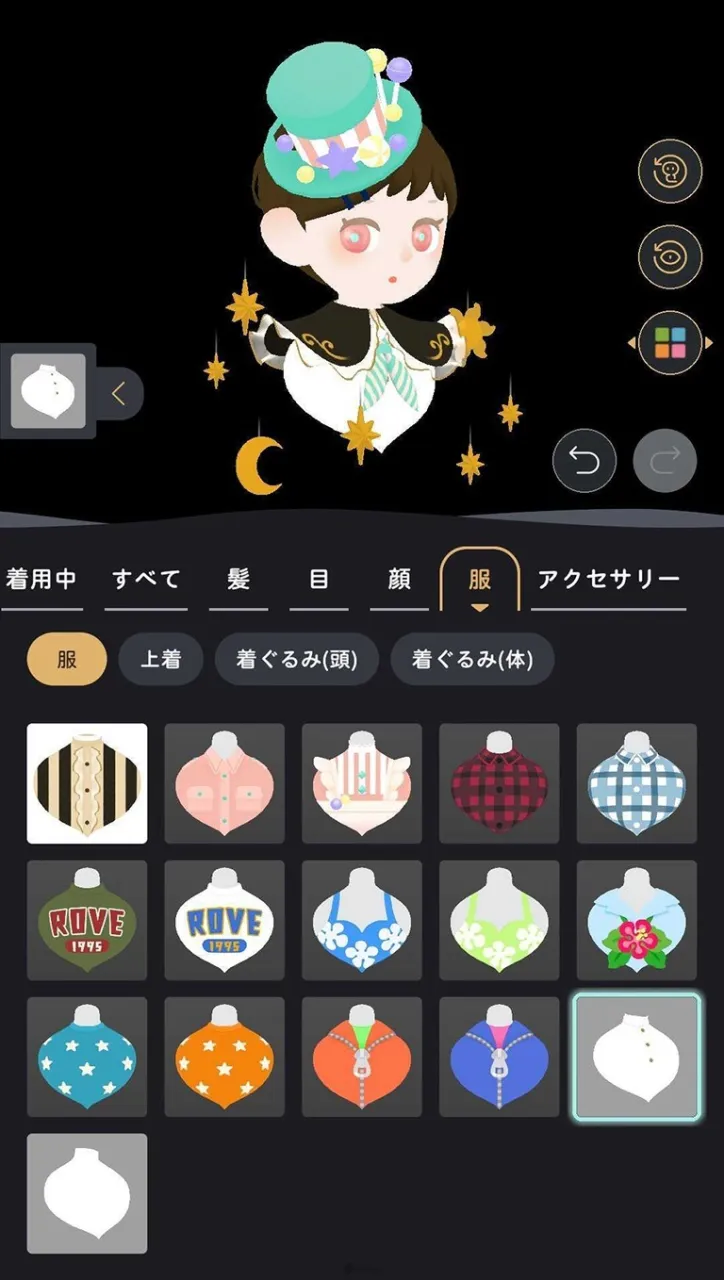Click the undo arrow icon
The height and width of the screenshot is (1280, 724).
click(x=584, y=462)
